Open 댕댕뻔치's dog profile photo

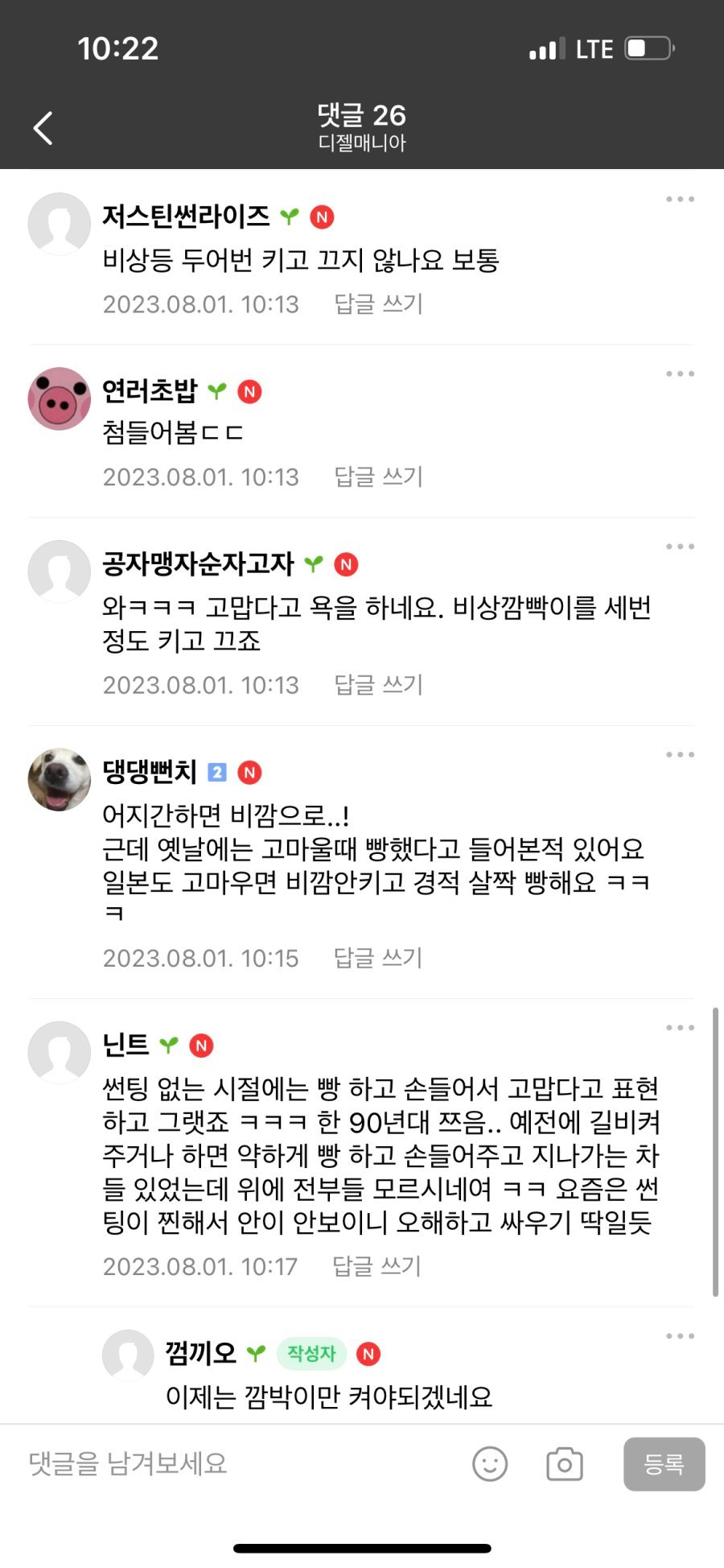coord(59,779)
